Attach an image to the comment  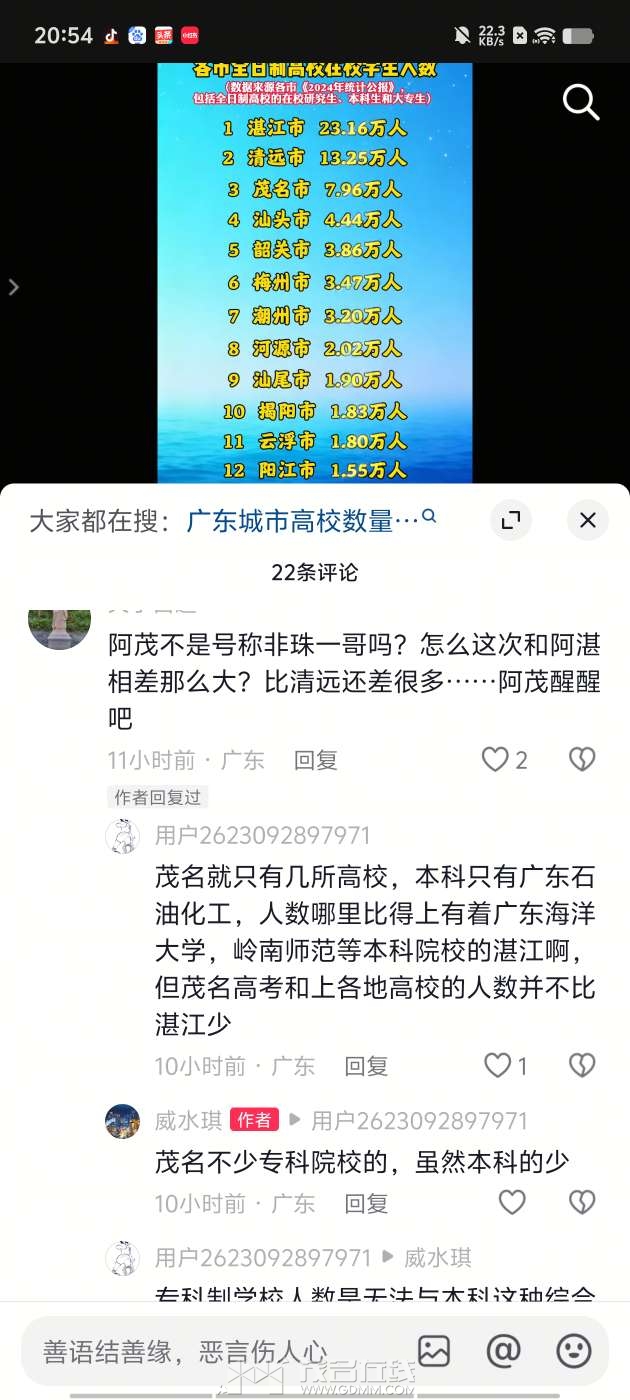pyautogui.click(x=434, y=1351)
